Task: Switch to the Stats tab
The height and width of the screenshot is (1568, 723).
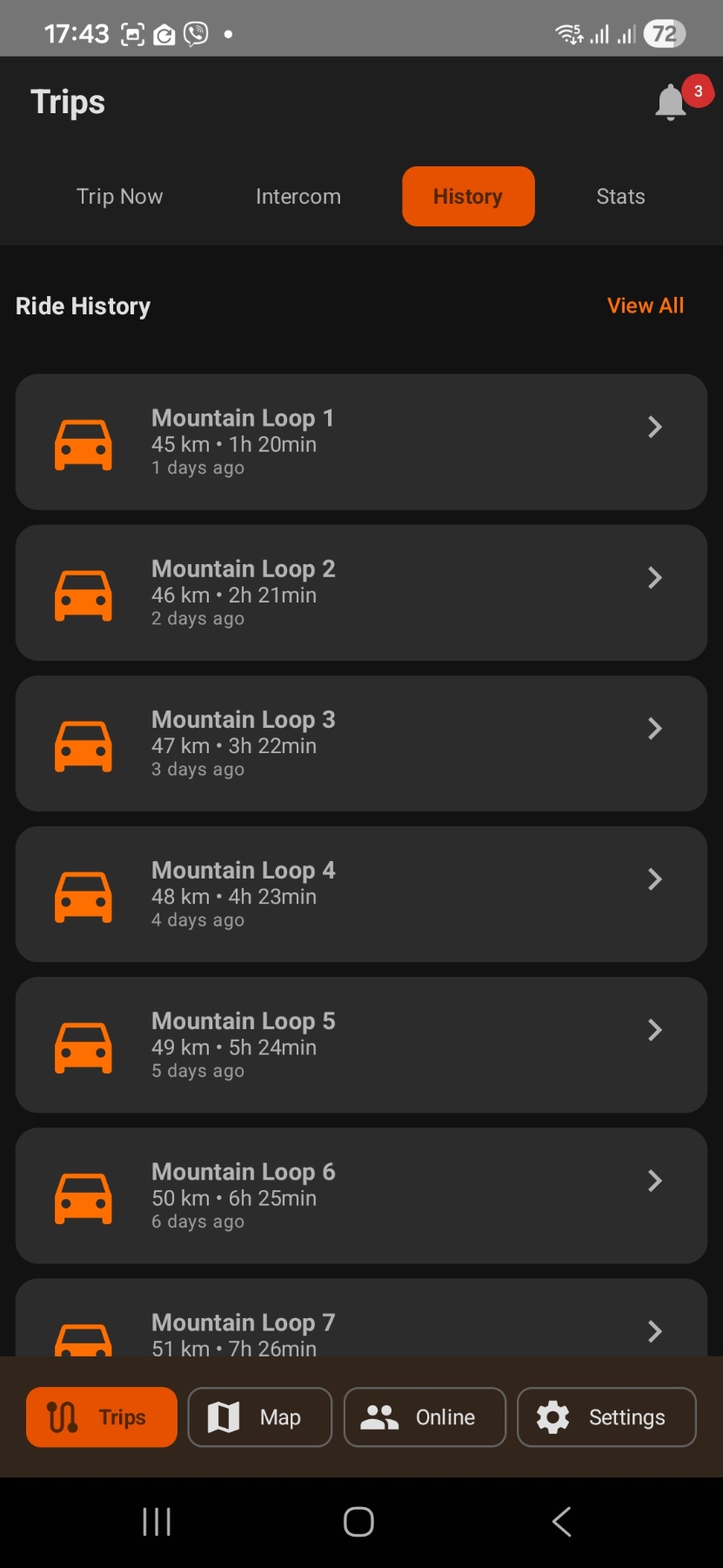Action: 619,196
